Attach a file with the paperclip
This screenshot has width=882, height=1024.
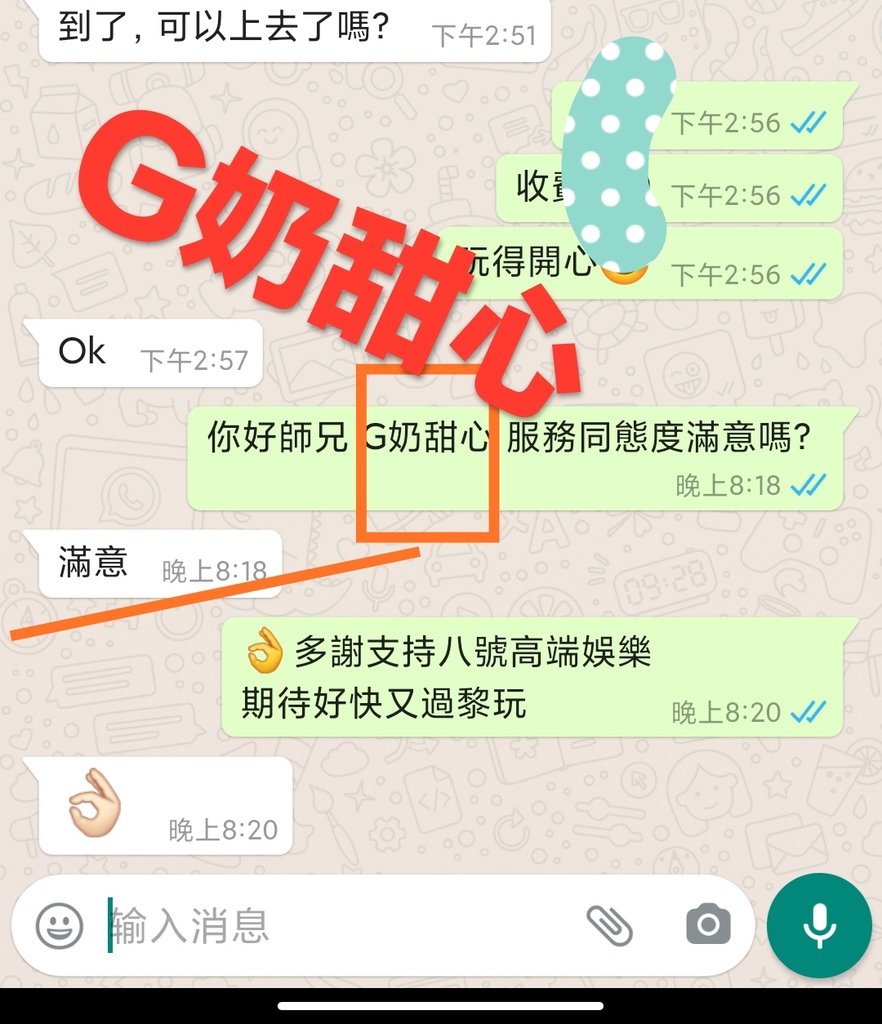609,925
